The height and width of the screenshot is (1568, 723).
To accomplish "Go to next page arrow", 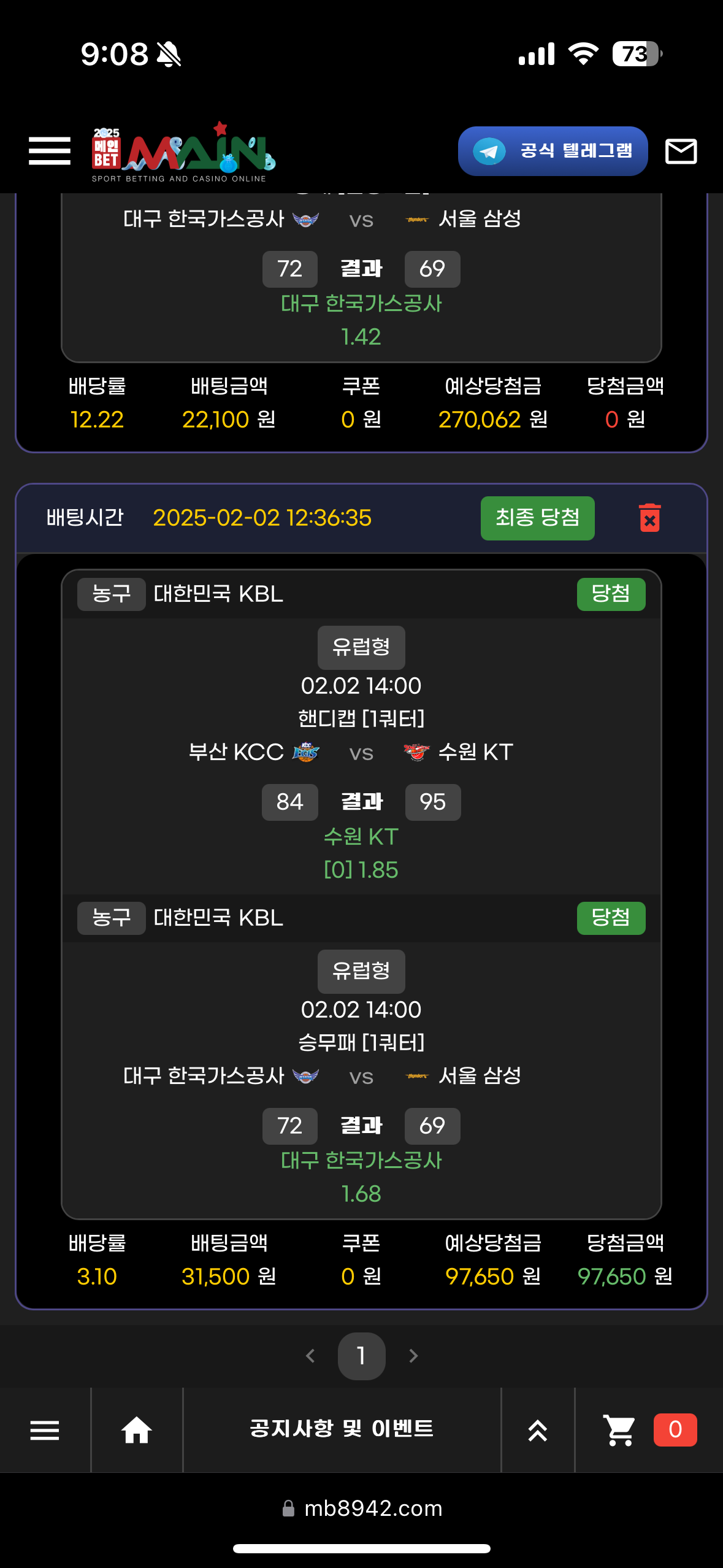I will pyautogui.click(x=413, y=1356).
